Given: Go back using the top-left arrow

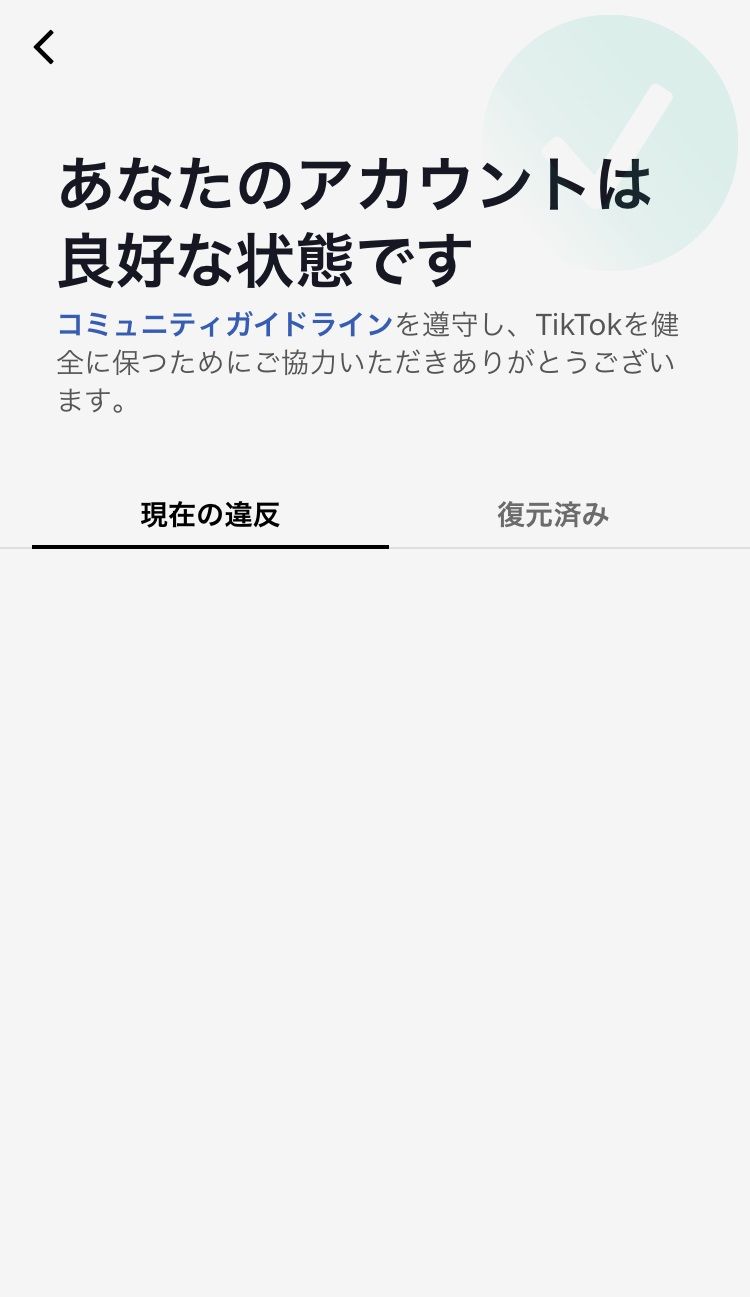Looking at the screenshot, I should (44, 47).
